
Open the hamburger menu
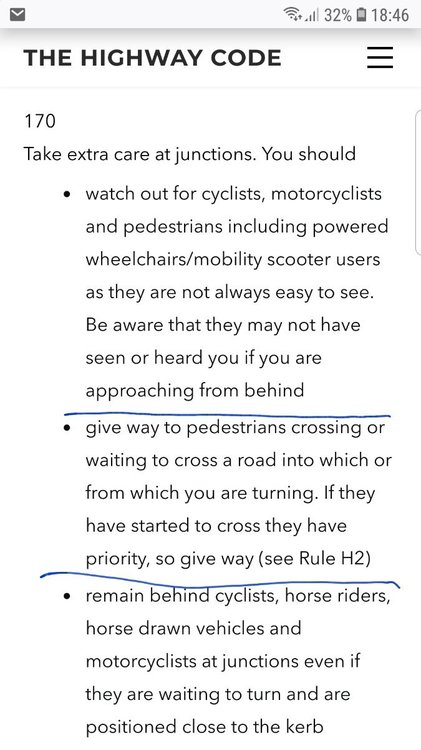coord(380,58)
